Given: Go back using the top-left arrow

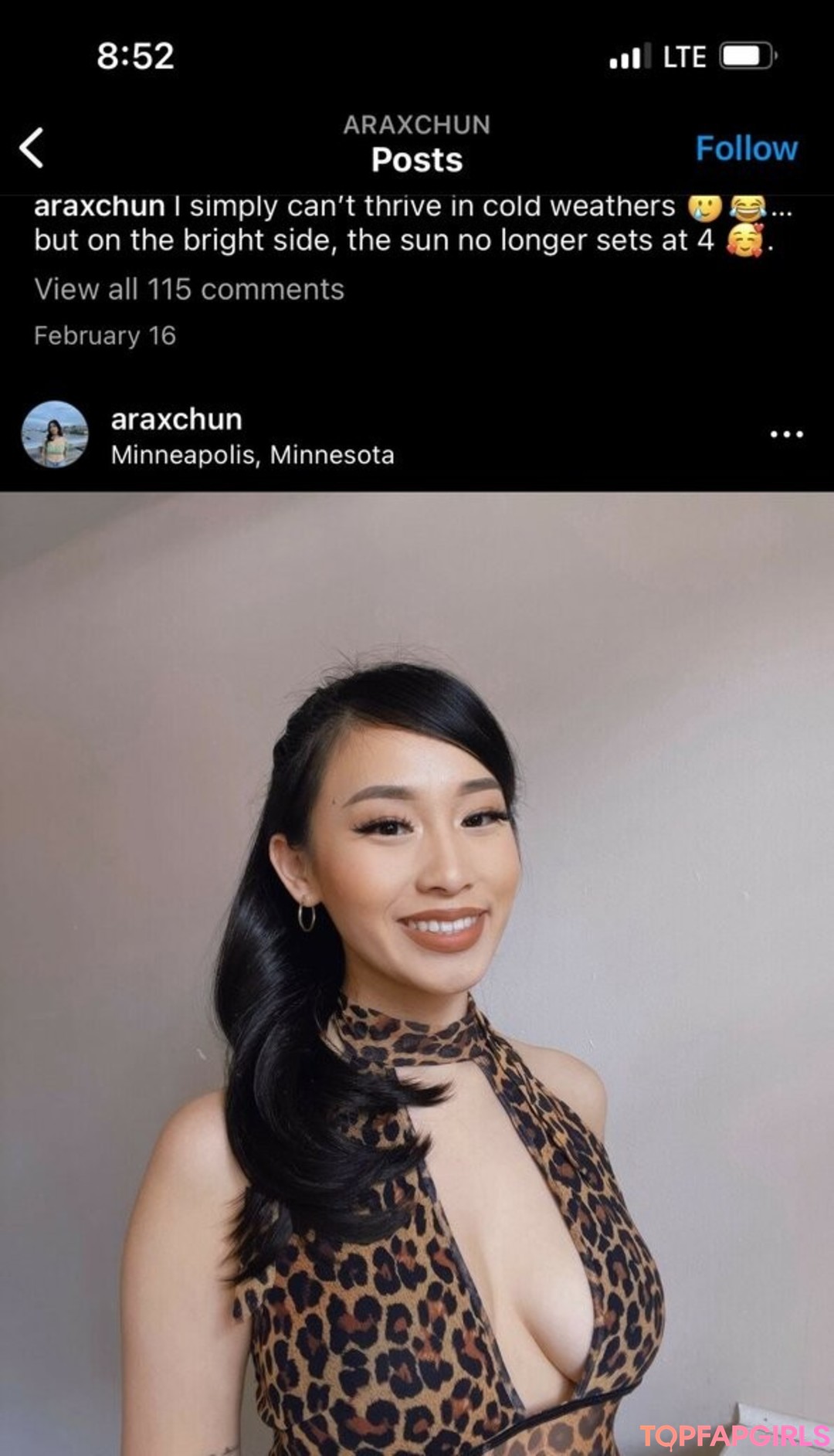Looking at the screenshot, I should coord(32,148).
